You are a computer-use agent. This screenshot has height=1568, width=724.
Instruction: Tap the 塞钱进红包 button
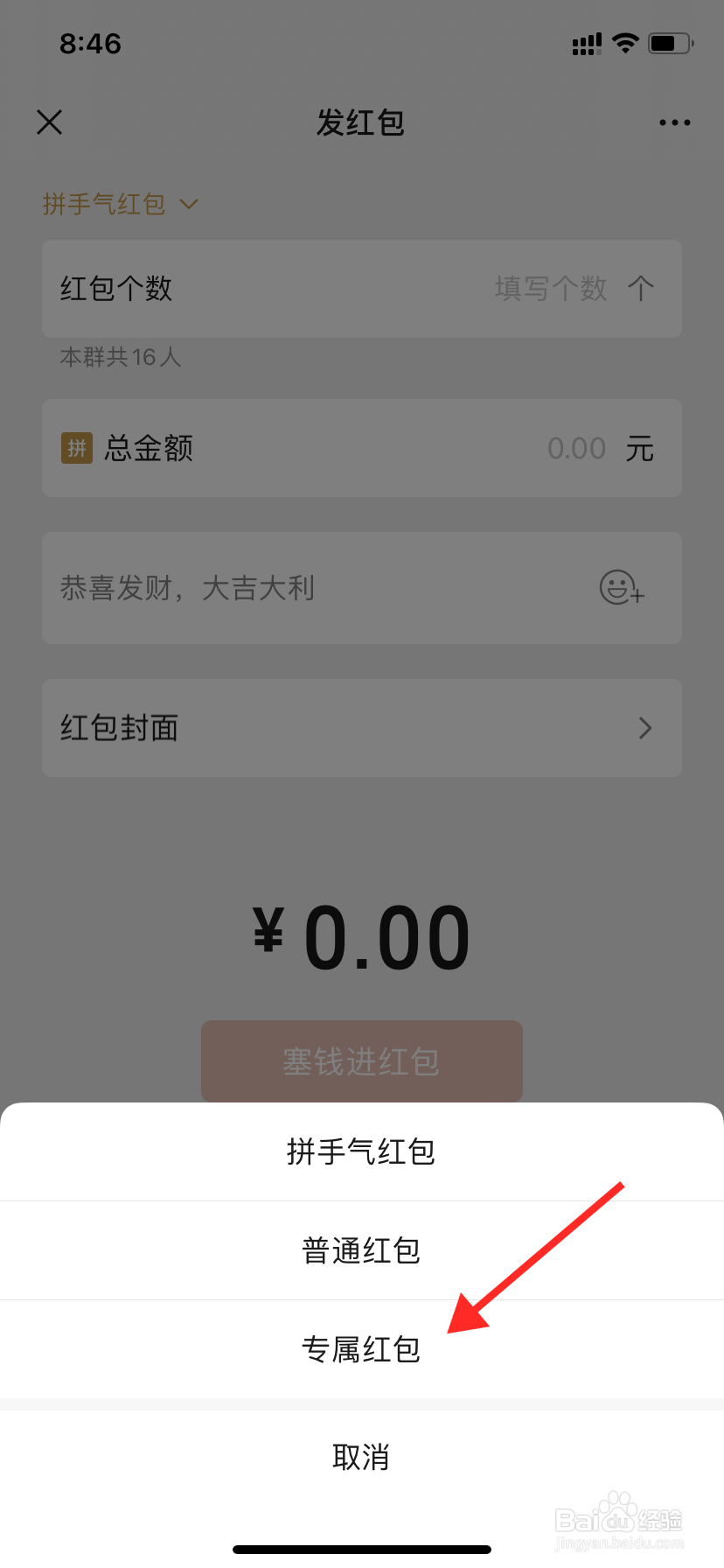pyautogui.click(x=362, y=1060)
